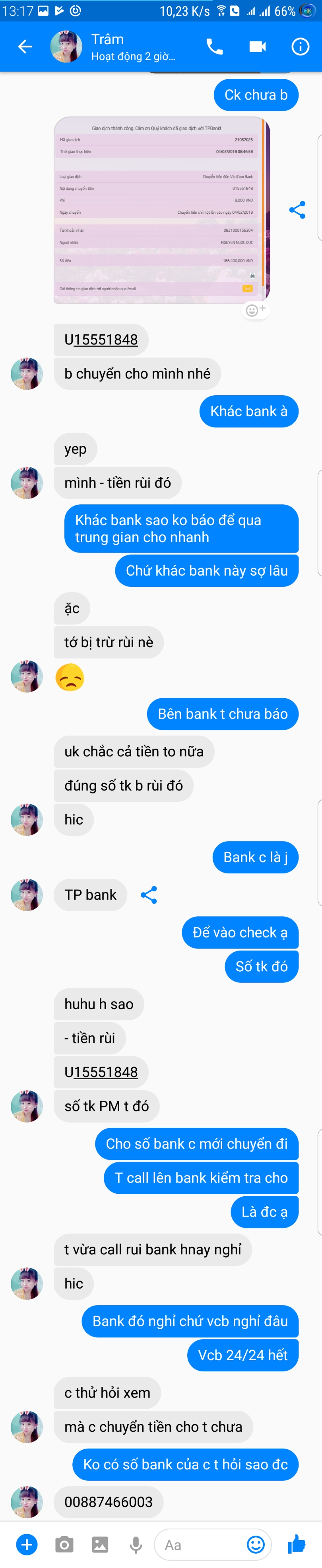Start a voice call with Trâm
Viewport: 322px width, 1568px height.
tap(214, 46)
